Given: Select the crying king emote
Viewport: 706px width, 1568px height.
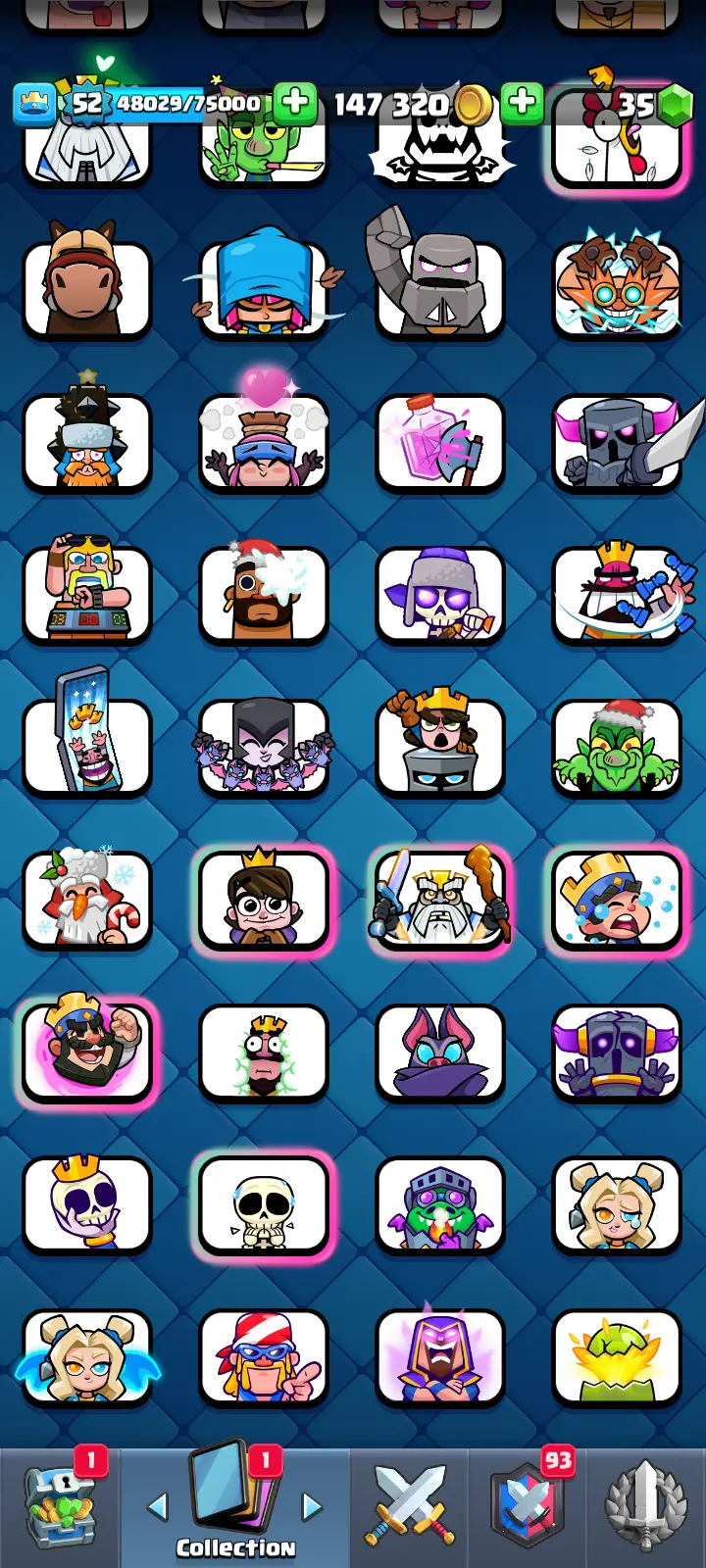Looking at the screenshot, I should click(x=616, y=900).
